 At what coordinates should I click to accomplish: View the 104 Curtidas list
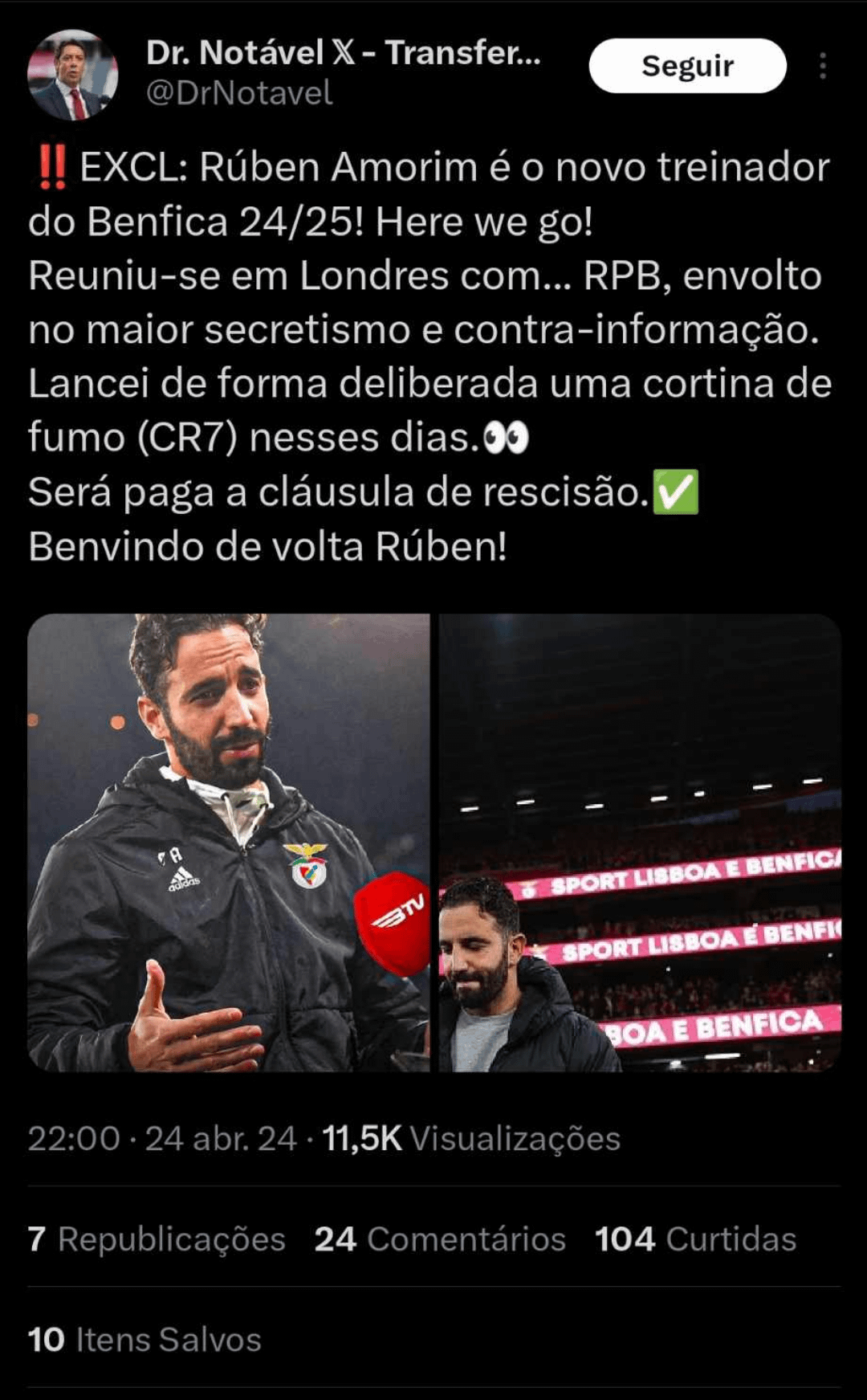pos(695,1239)
